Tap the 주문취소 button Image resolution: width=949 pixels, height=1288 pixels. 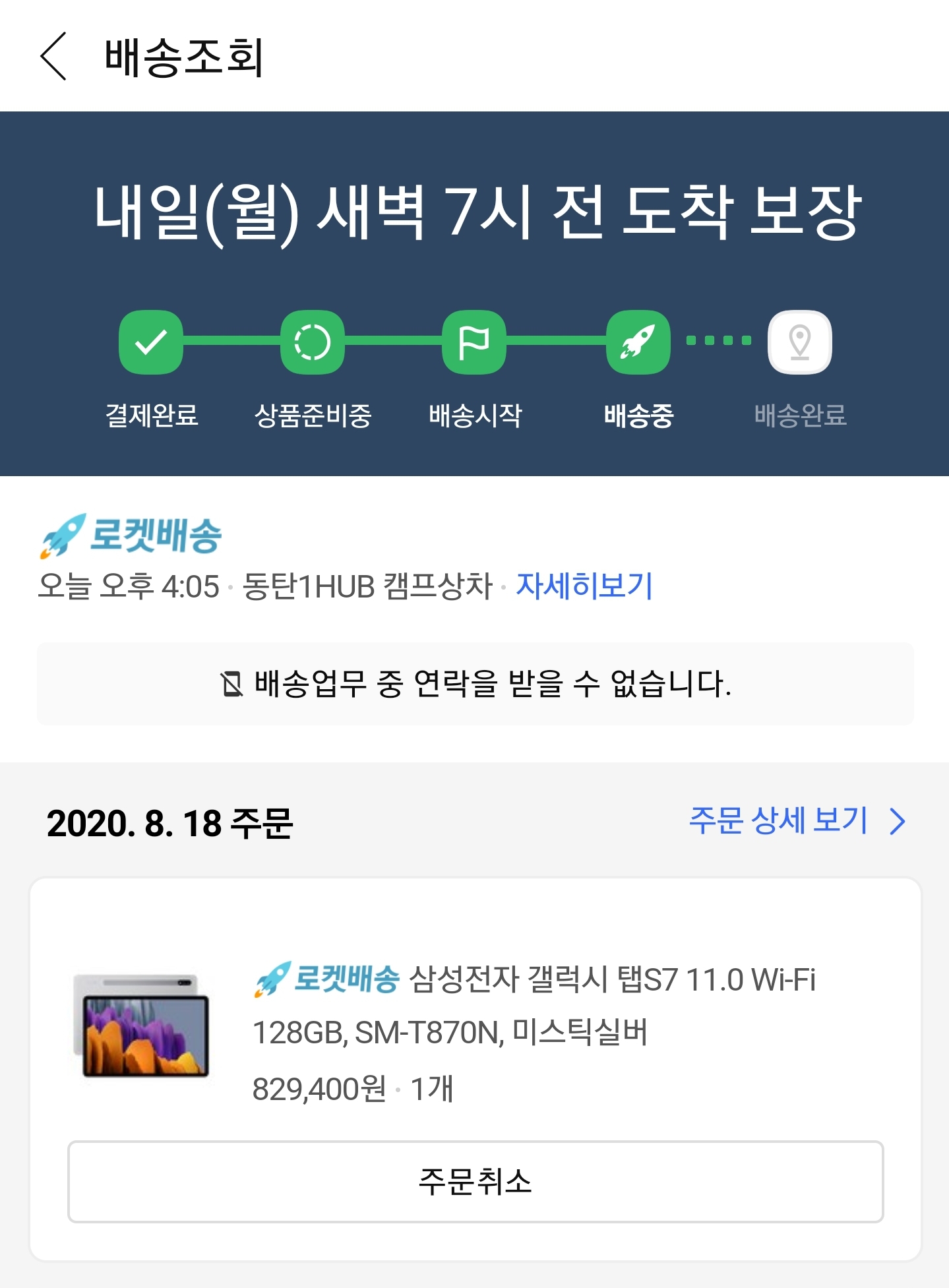click(x=475, y=1181)
